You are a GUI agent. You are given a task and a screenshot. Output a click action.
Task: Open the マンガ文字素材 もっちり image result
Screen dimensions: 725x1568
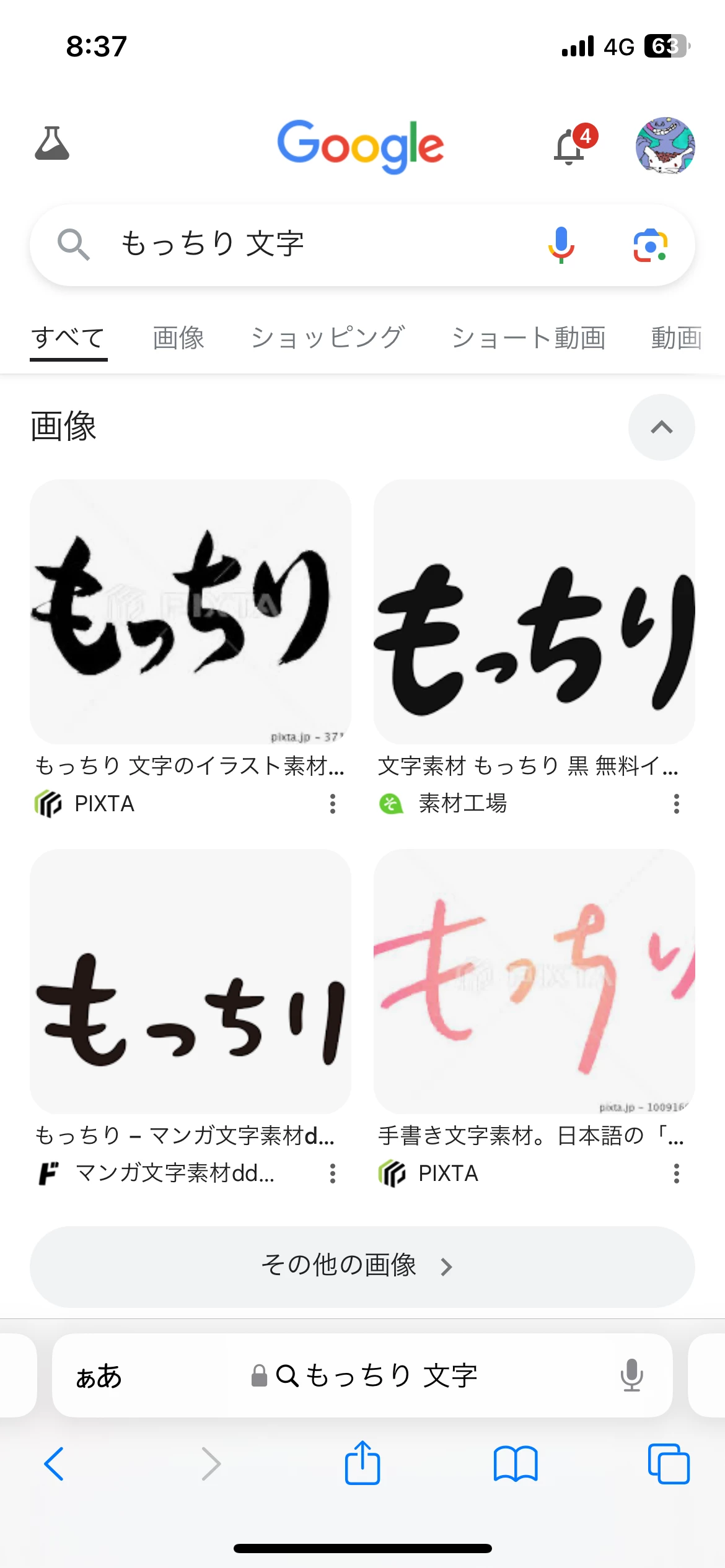pyautogui.click(x=190, y=982)
